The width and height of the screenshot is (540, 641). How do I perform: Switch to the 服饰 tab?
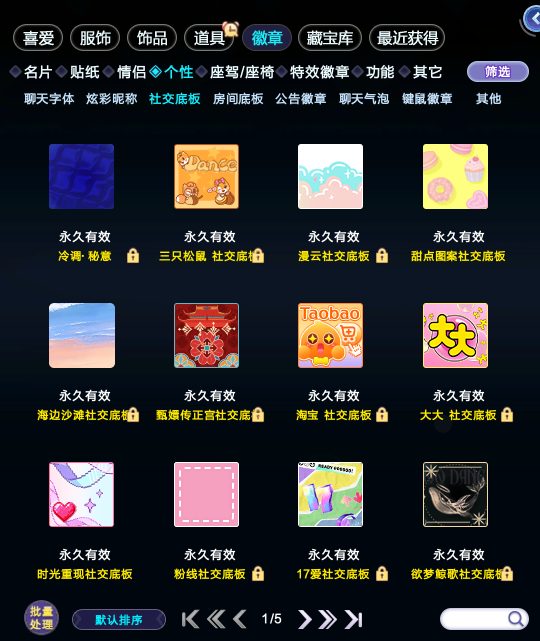click(x=95, y=38)
